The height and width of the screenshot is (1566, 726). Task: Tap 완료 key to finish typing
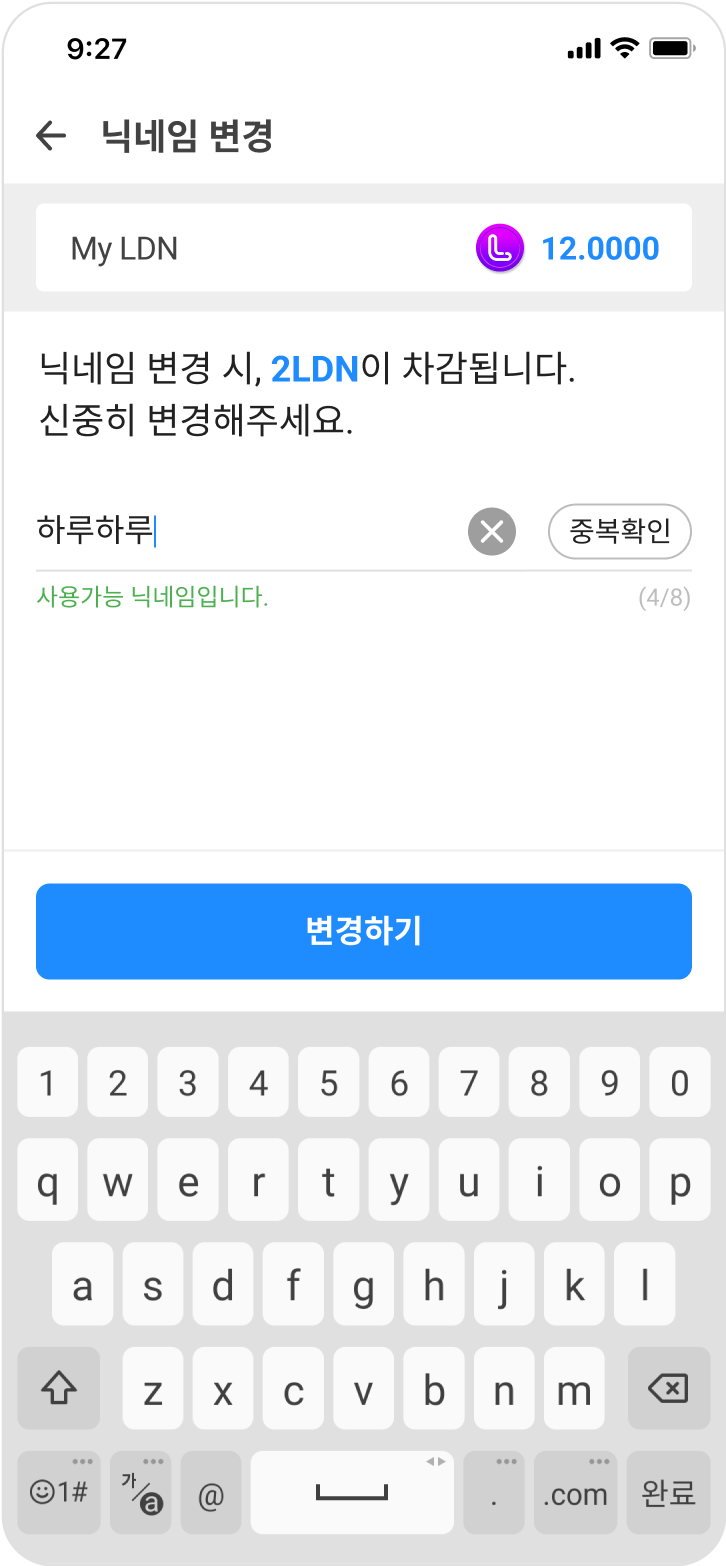pyautogui.click(x=667, y=1493)
